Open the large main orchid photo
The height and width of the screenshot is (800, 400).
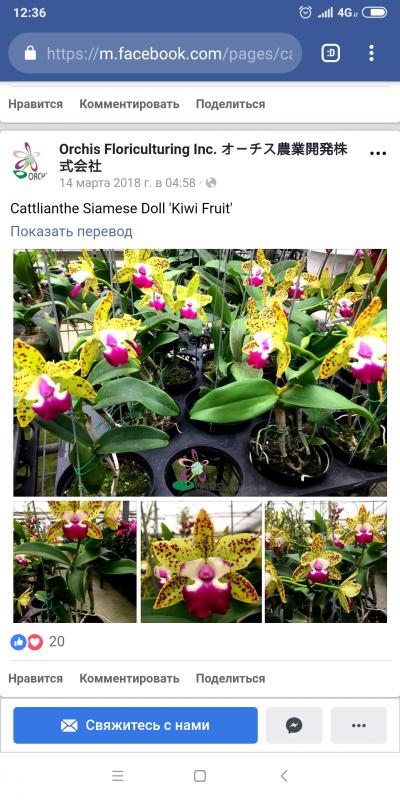click(x=200, y=372)
